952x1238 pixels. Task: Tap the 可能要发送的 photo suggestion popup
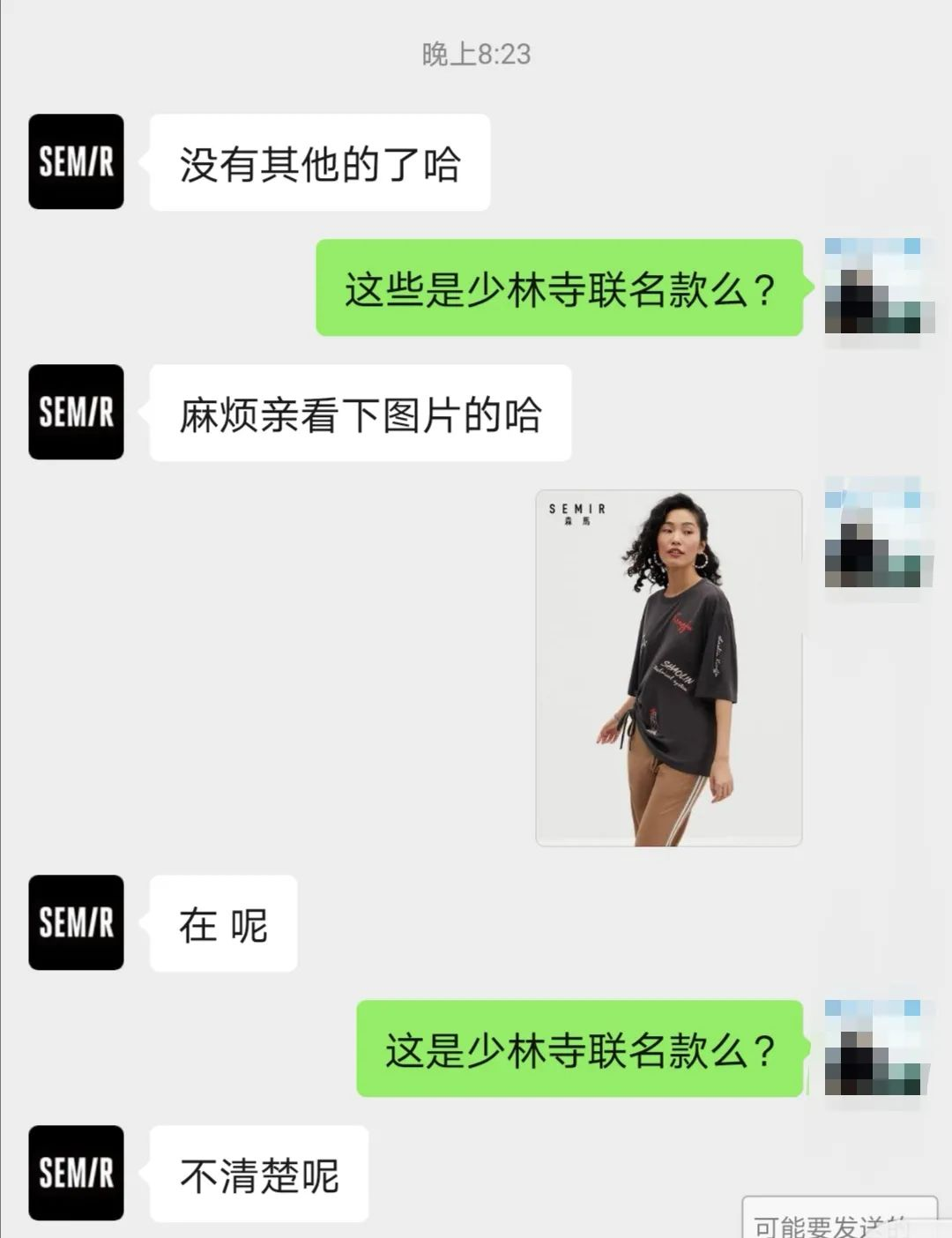coord(837,1221)
